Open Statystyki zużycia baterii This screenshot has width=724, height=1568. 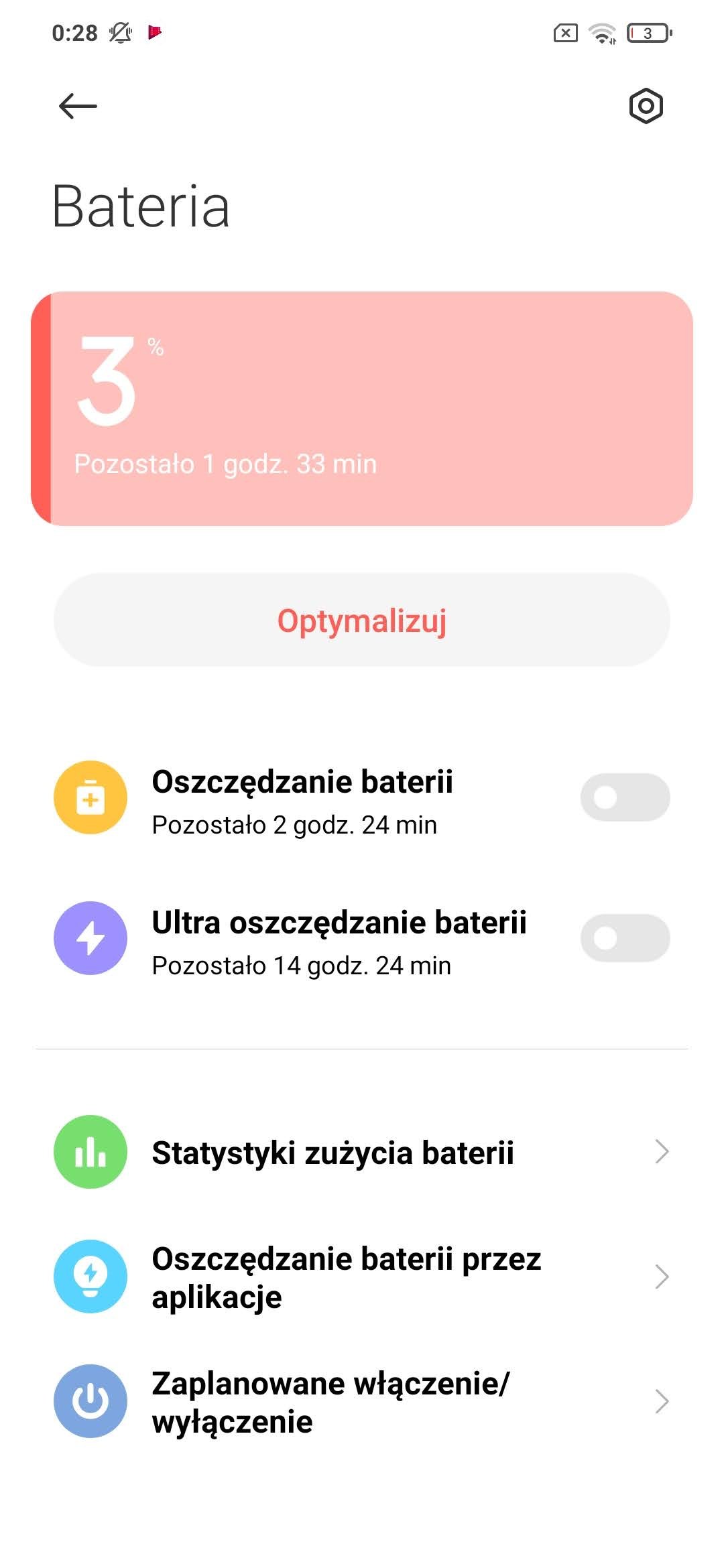pyautogui.click(x=362, y=1152)
